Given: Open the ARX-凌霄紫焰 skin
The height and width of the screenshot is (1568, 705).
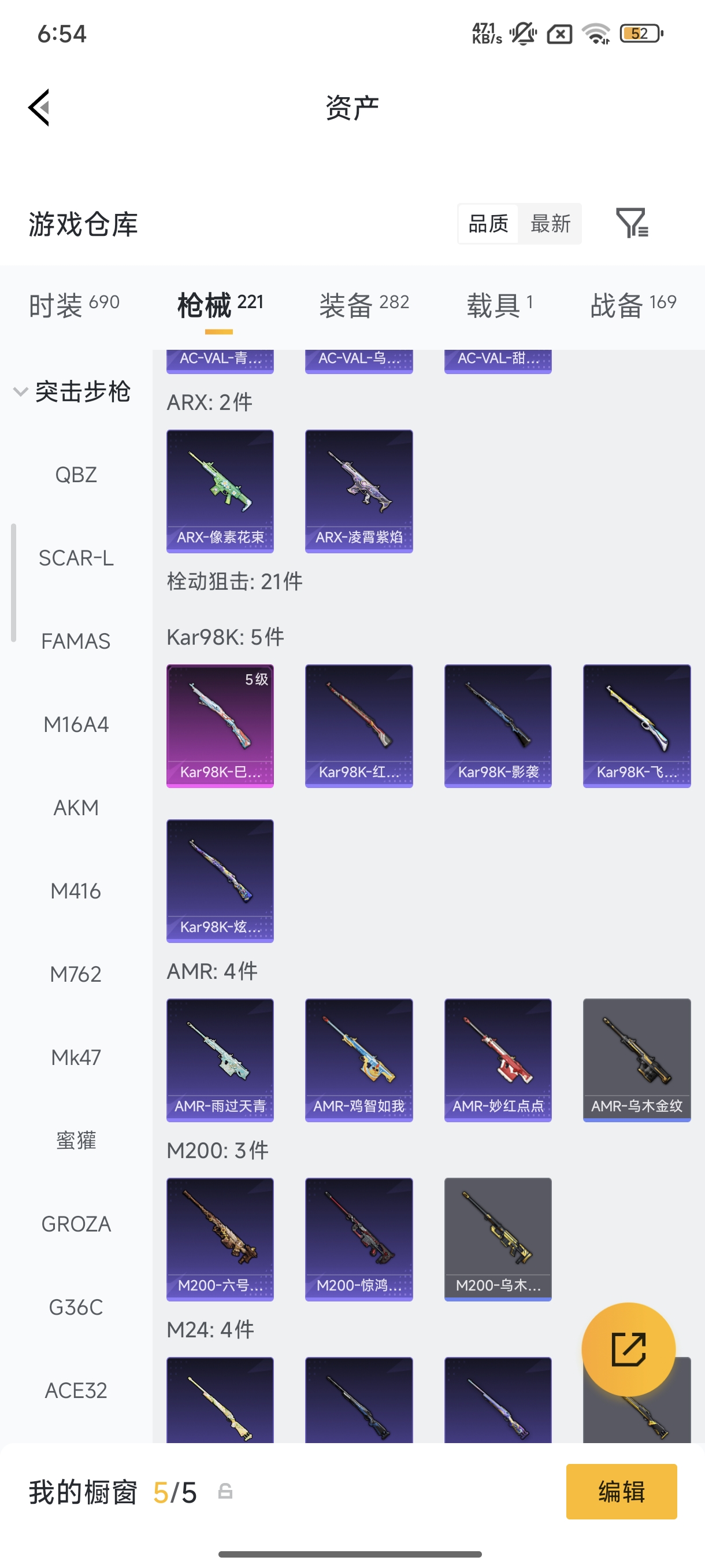Looking at the screenshot, I should [x=359, y=491].
